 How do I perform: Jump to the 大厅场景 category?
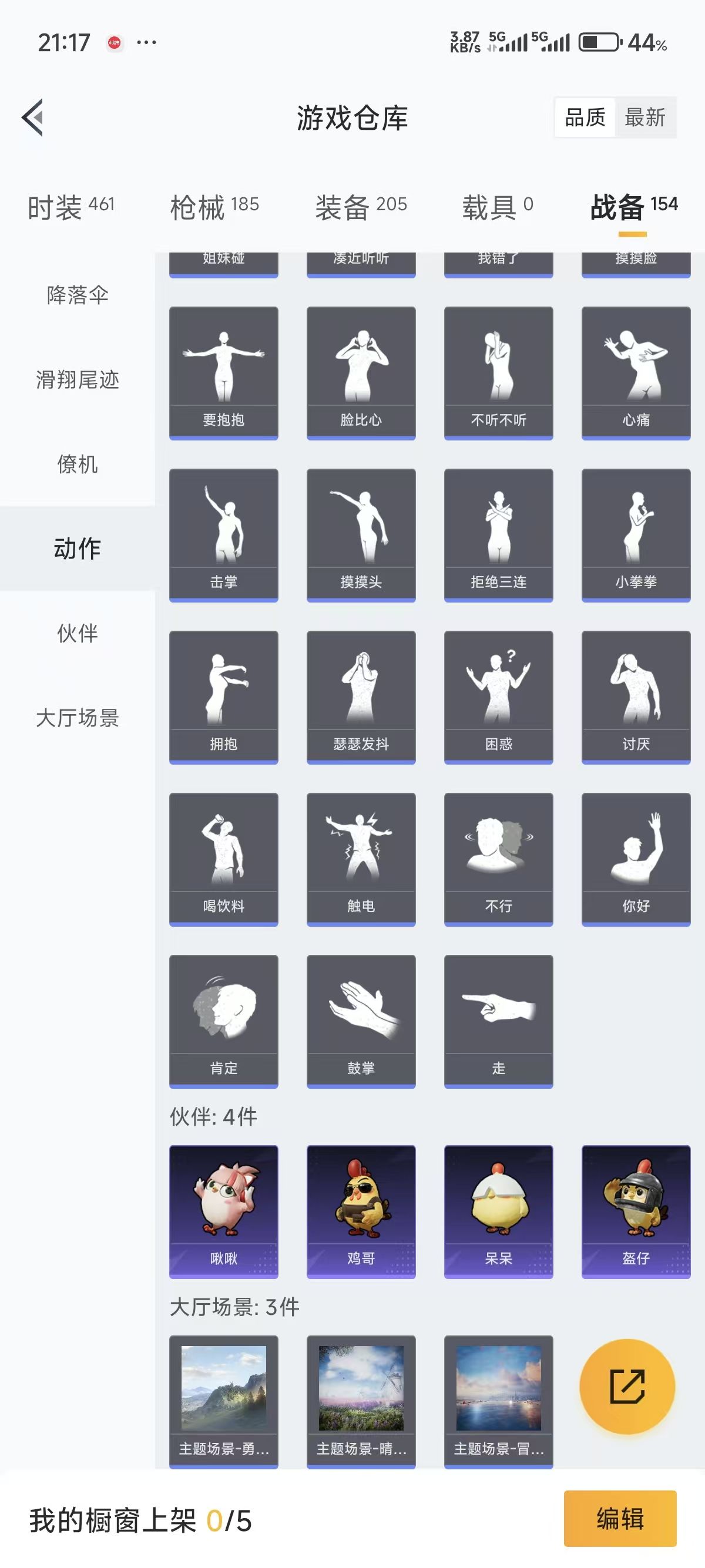tap(78, 718)
